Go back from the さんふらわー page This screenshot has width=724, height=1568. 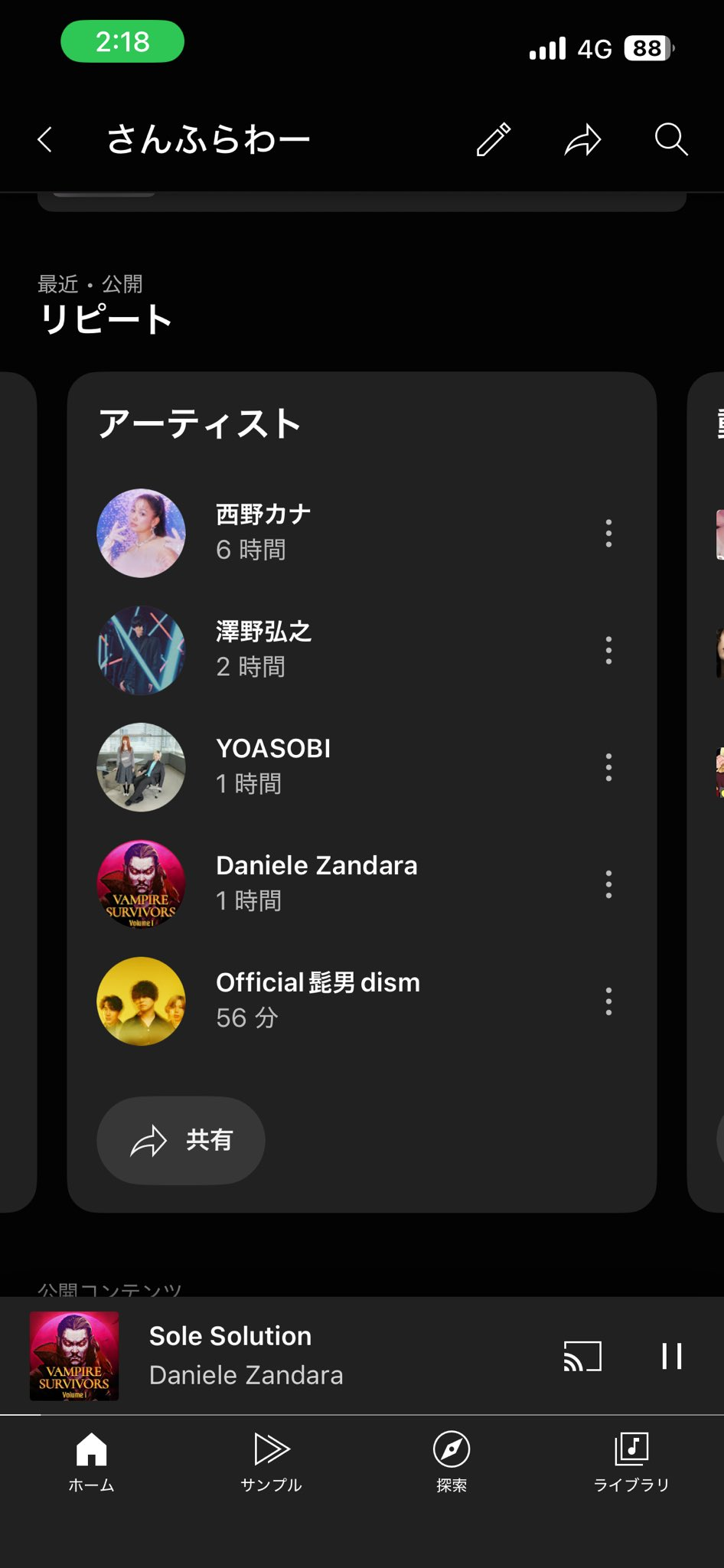(45, 139)
